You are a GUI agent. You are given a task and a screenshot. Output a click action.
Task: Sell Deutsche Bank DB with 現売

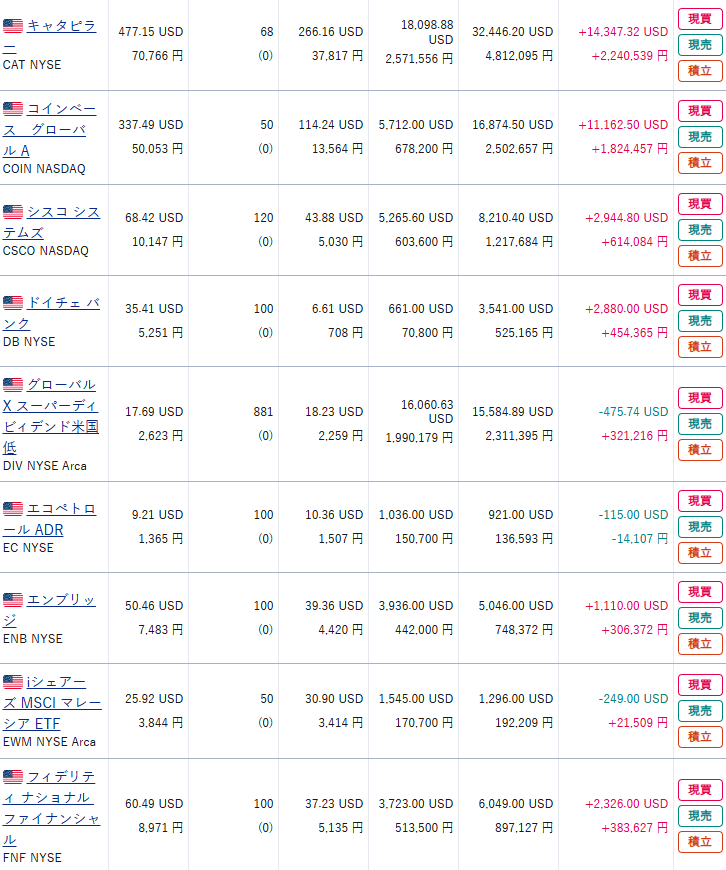pos(699,321)
